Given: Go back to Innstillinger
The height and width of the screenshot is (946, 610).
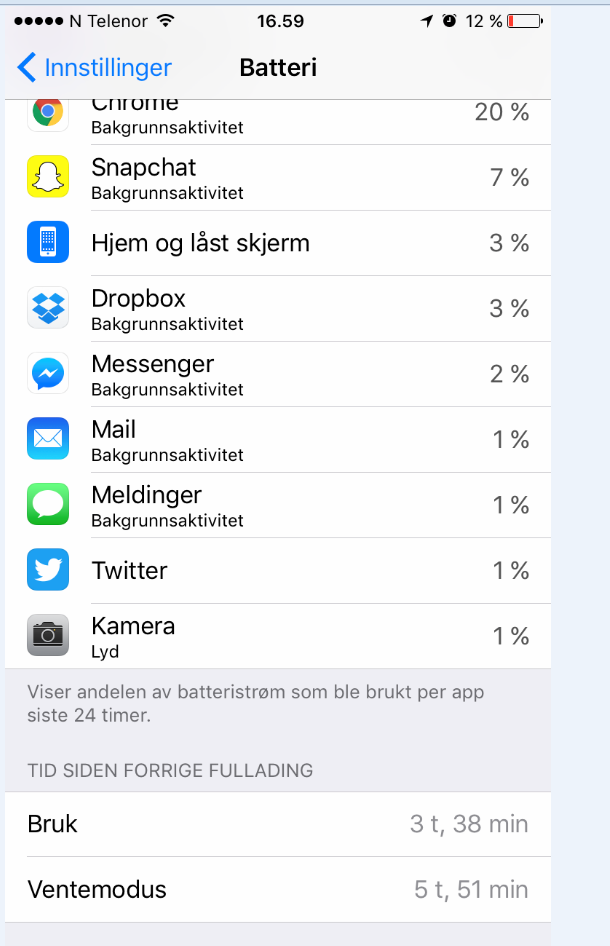Looking at the screenshot, I should [x=94, y=68].
